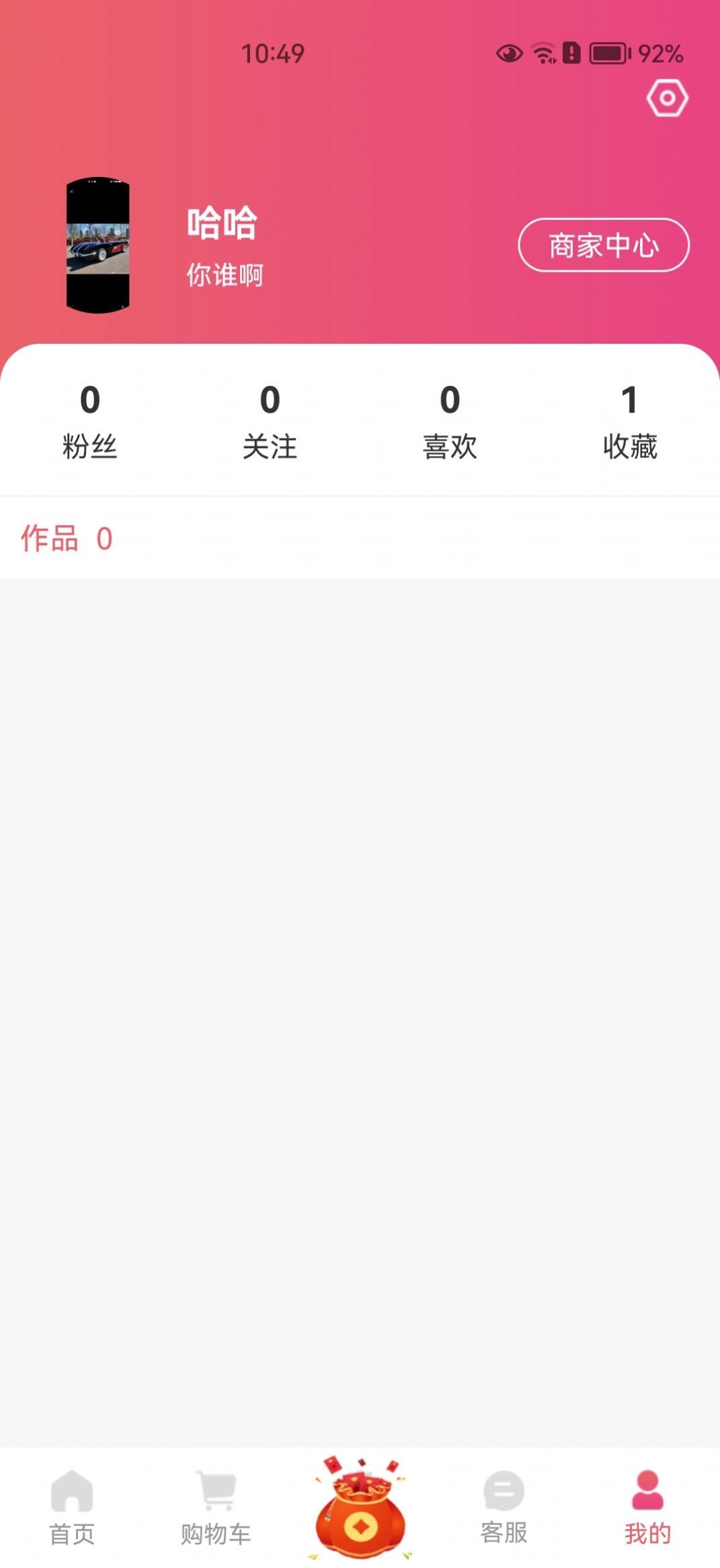720x1568 pixels.
Task: Open the 商家中心 merchant center
Action: [x=603, y=245]
